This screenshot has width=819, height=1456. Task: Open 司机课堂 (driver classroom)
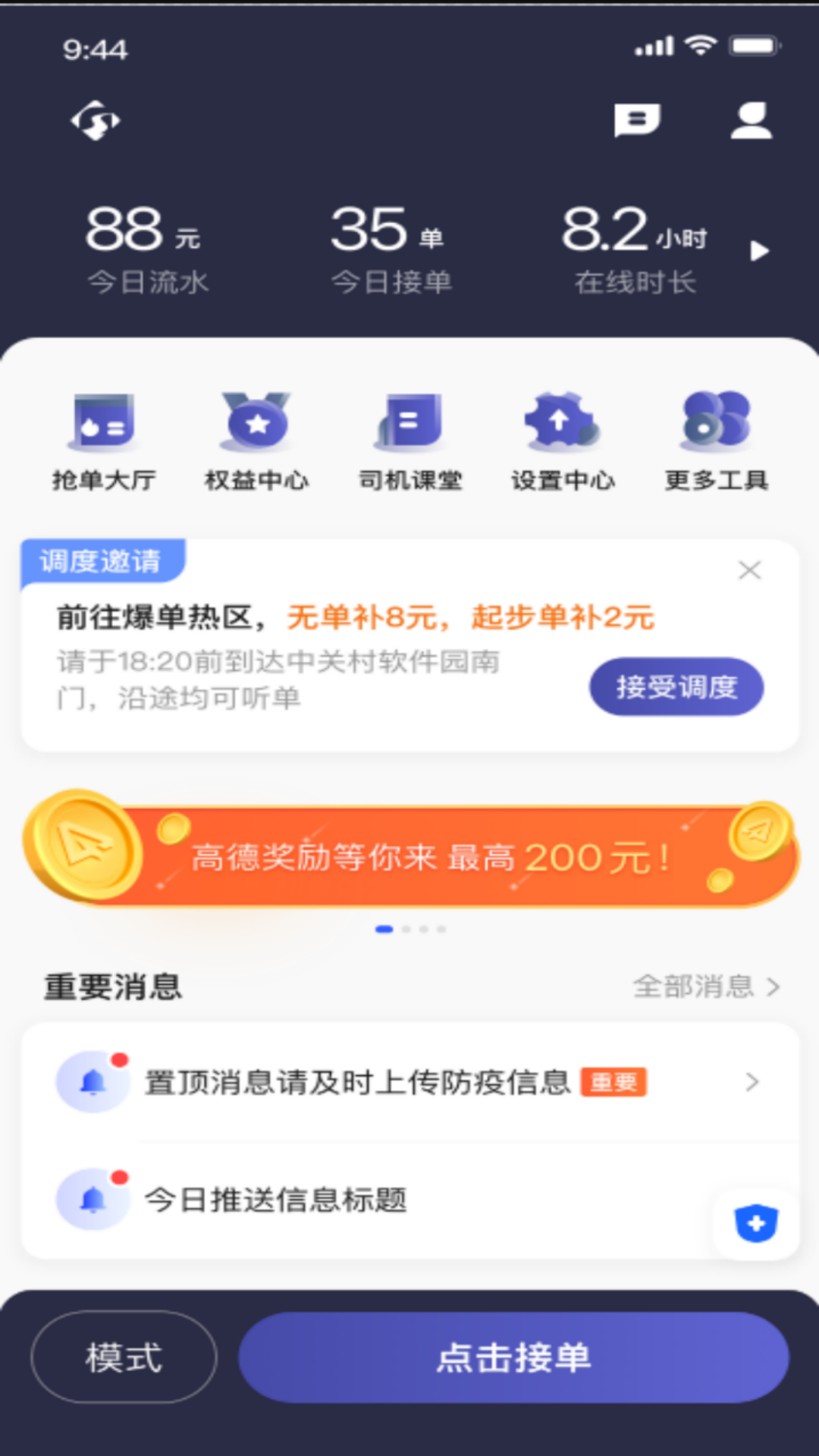[410, 440]
